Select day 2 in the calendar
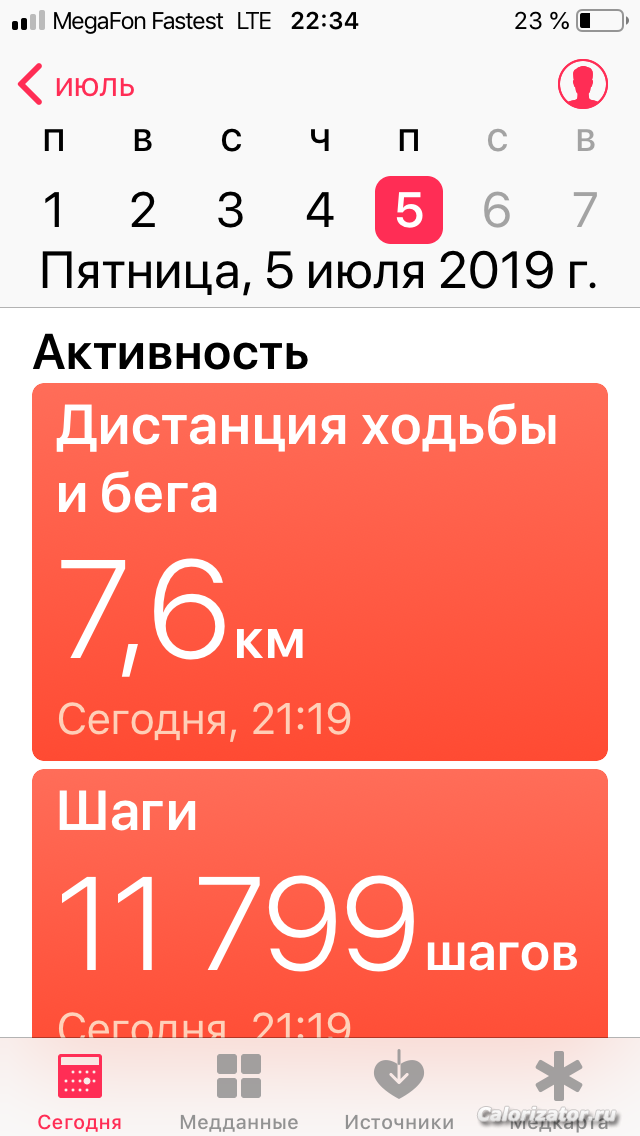The width and height of the screenshot is (640, 1136). pos(143,210)
